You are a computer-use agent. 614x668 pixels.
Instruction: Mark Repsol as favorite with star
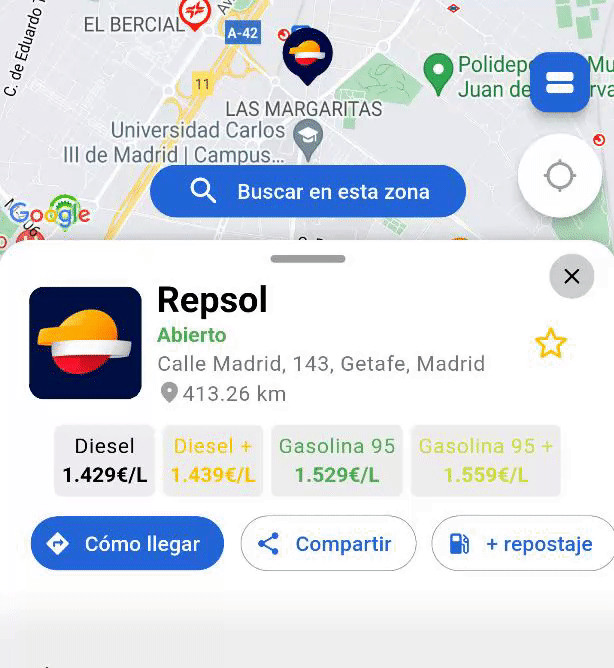550,344
